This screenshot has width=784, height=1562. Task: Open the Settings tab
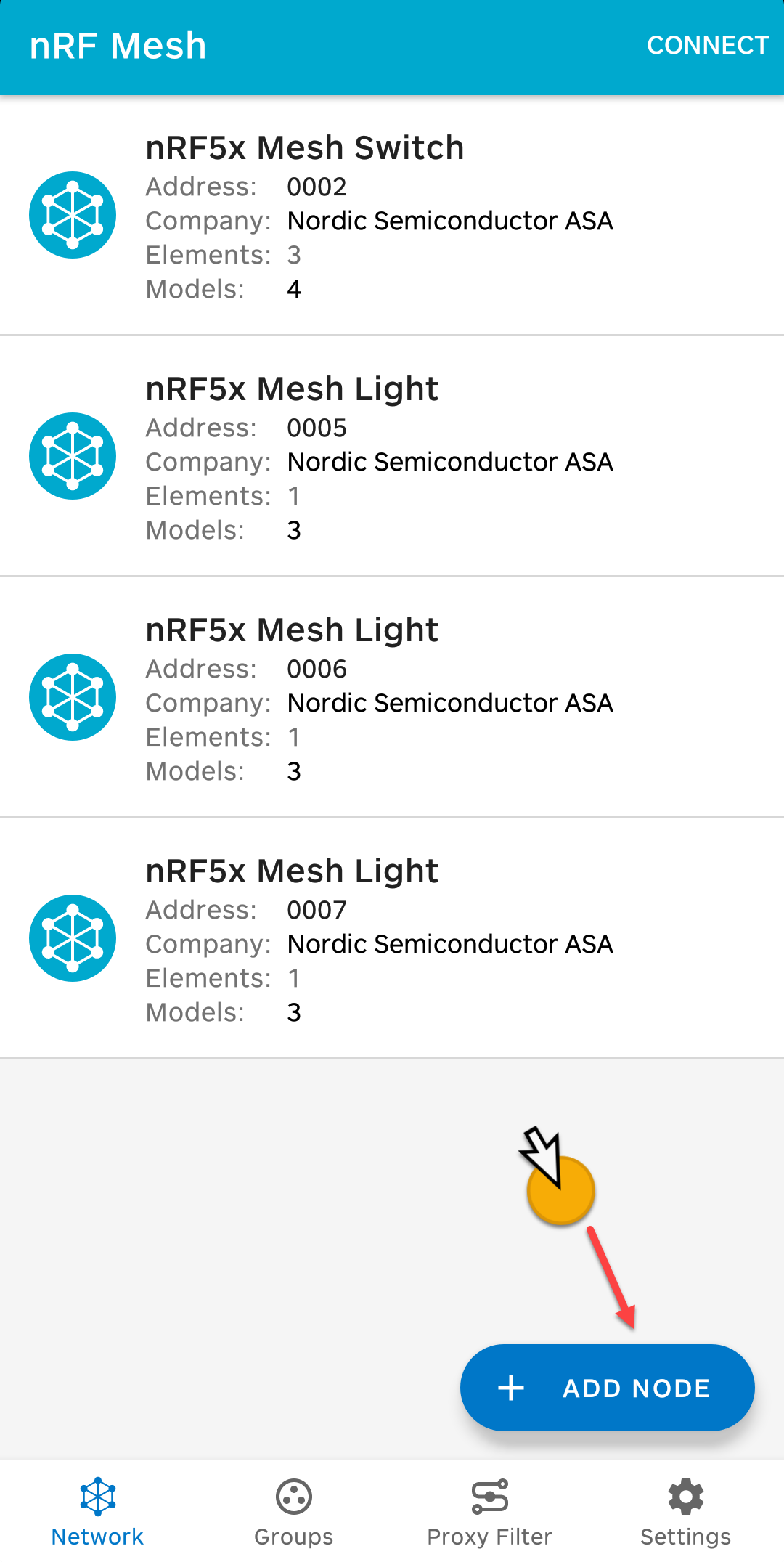[686, 1512]
